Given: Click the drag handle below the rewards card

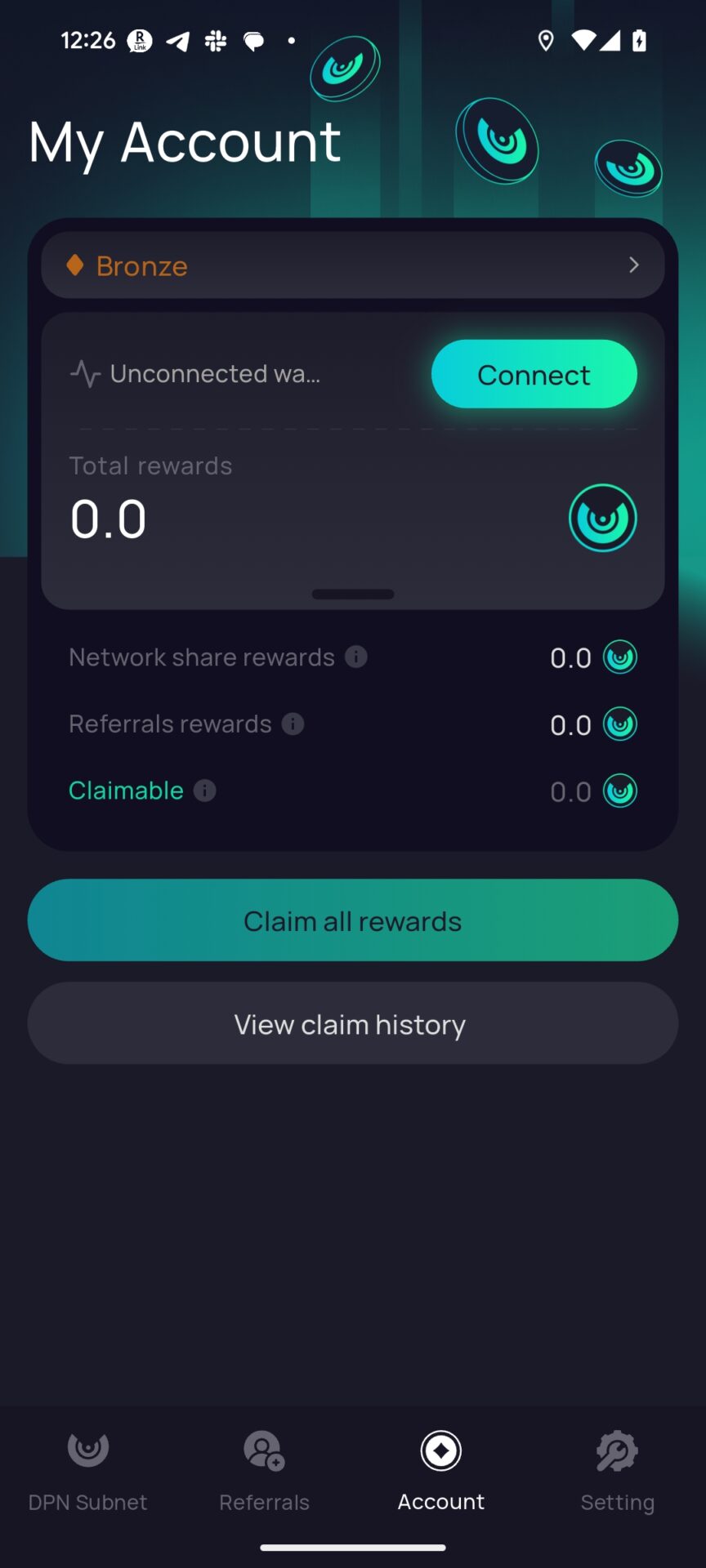Looking at the screenshot, I should (352, 595).
